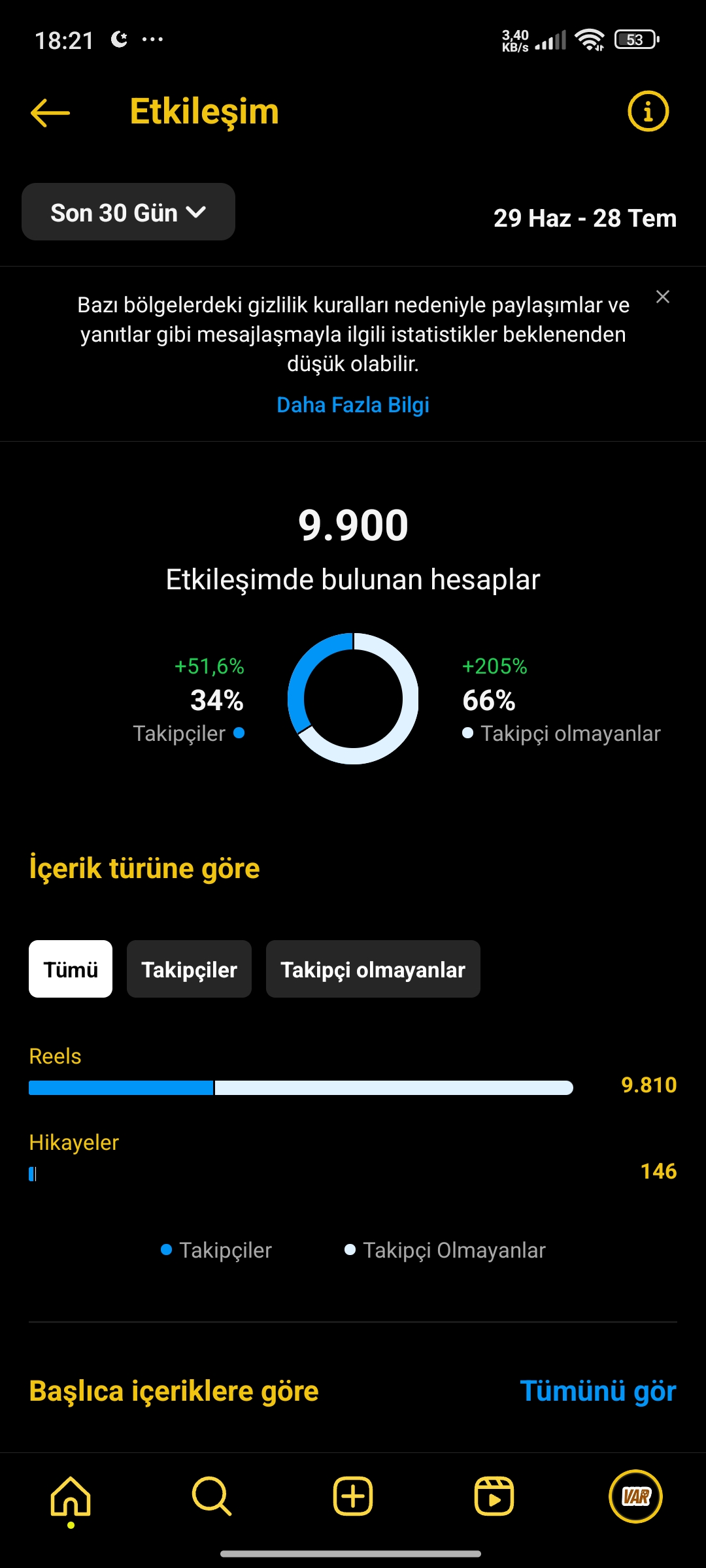706x1568 pixels.
Task: Switch to the Takipçiler filter chip
Action: pyautogui.click(x=189, y=969)
